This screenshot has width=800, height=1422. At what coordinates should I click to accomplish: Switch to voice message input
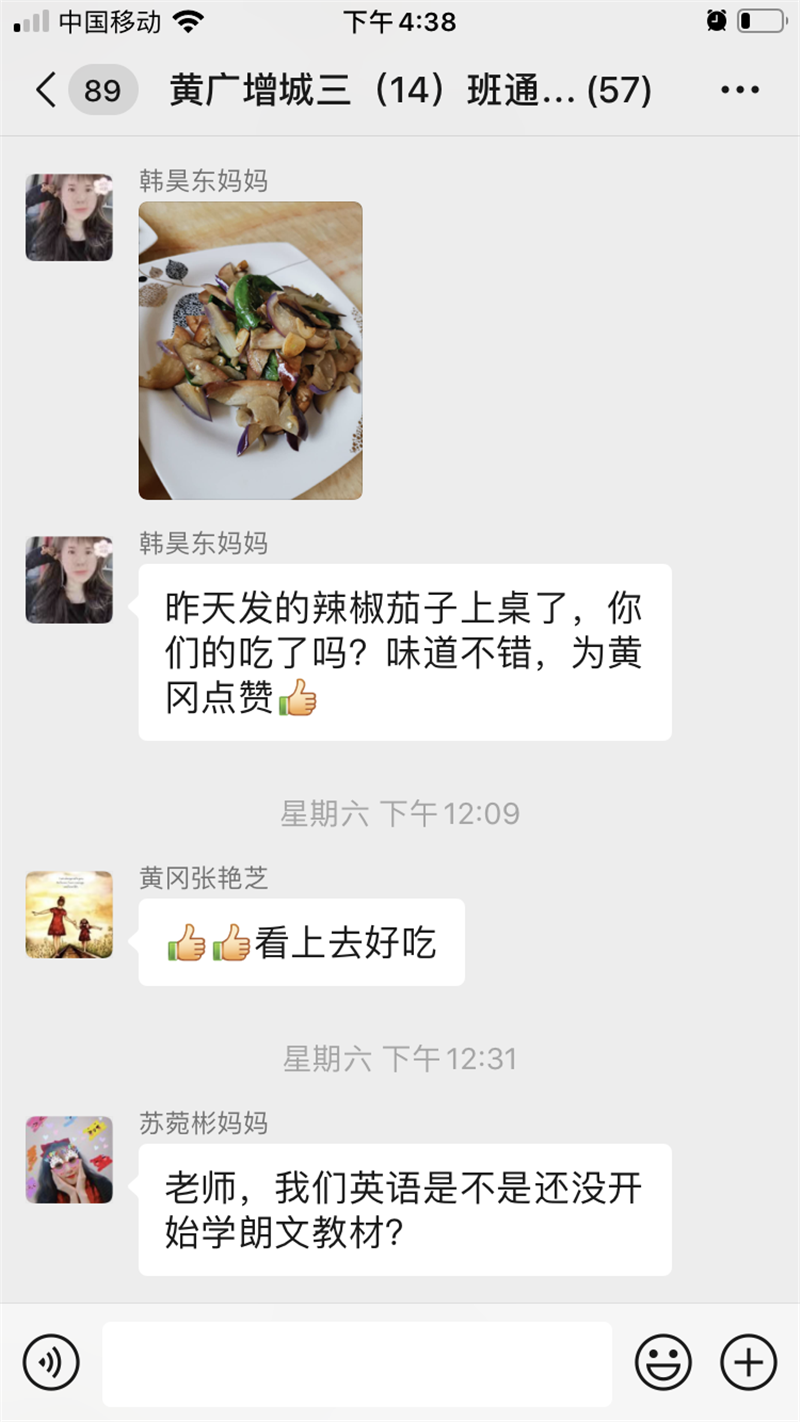51,1362
